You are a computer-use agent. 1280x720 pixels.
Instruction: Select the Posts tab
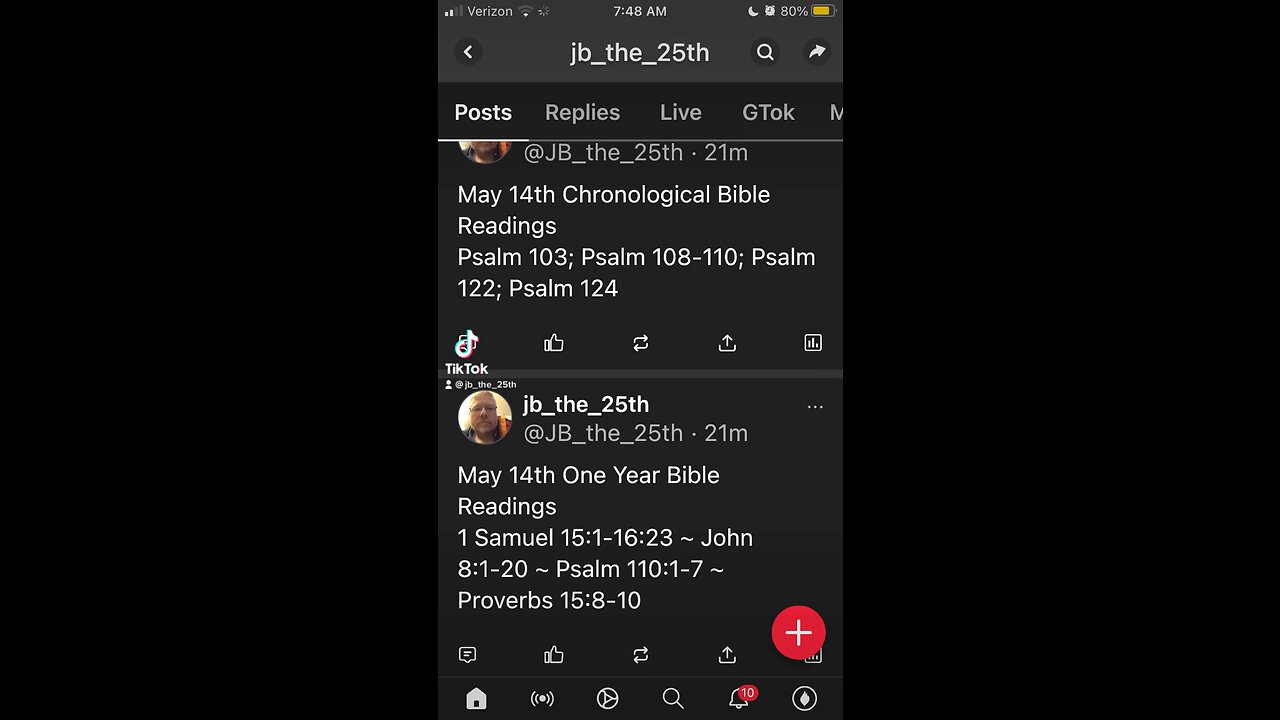tap(483, 112)
